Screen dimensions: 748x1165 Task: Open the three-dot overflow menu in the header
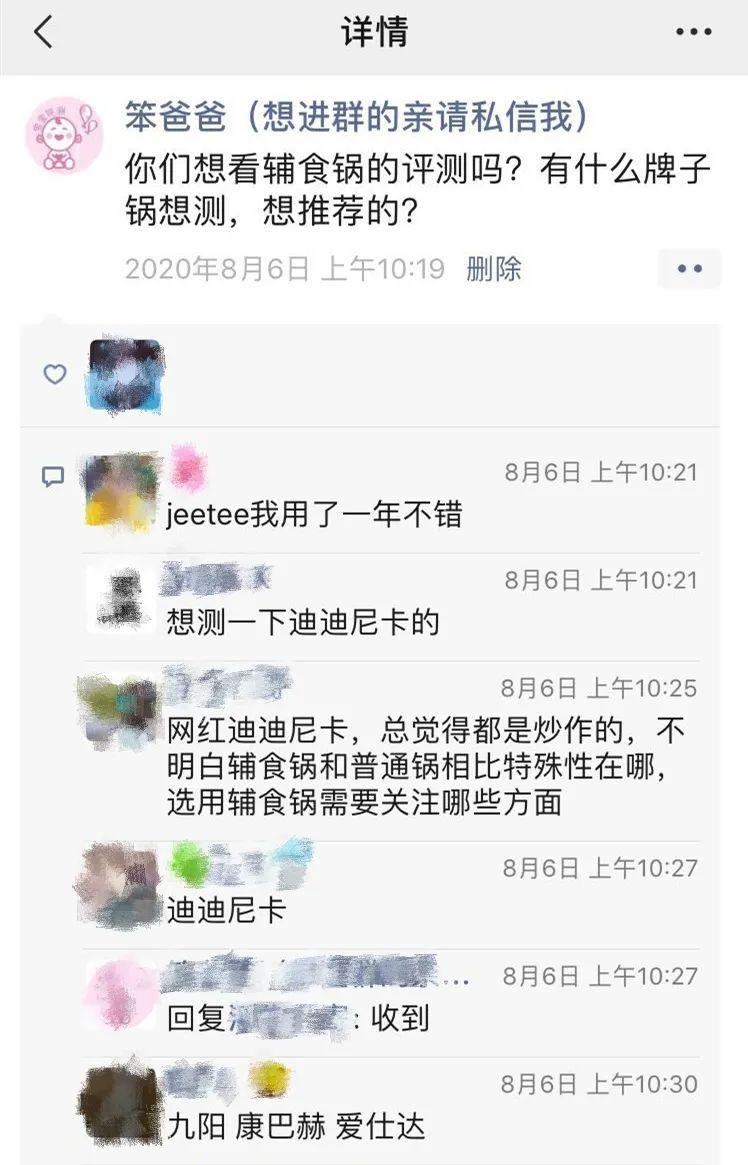point(693,33)
